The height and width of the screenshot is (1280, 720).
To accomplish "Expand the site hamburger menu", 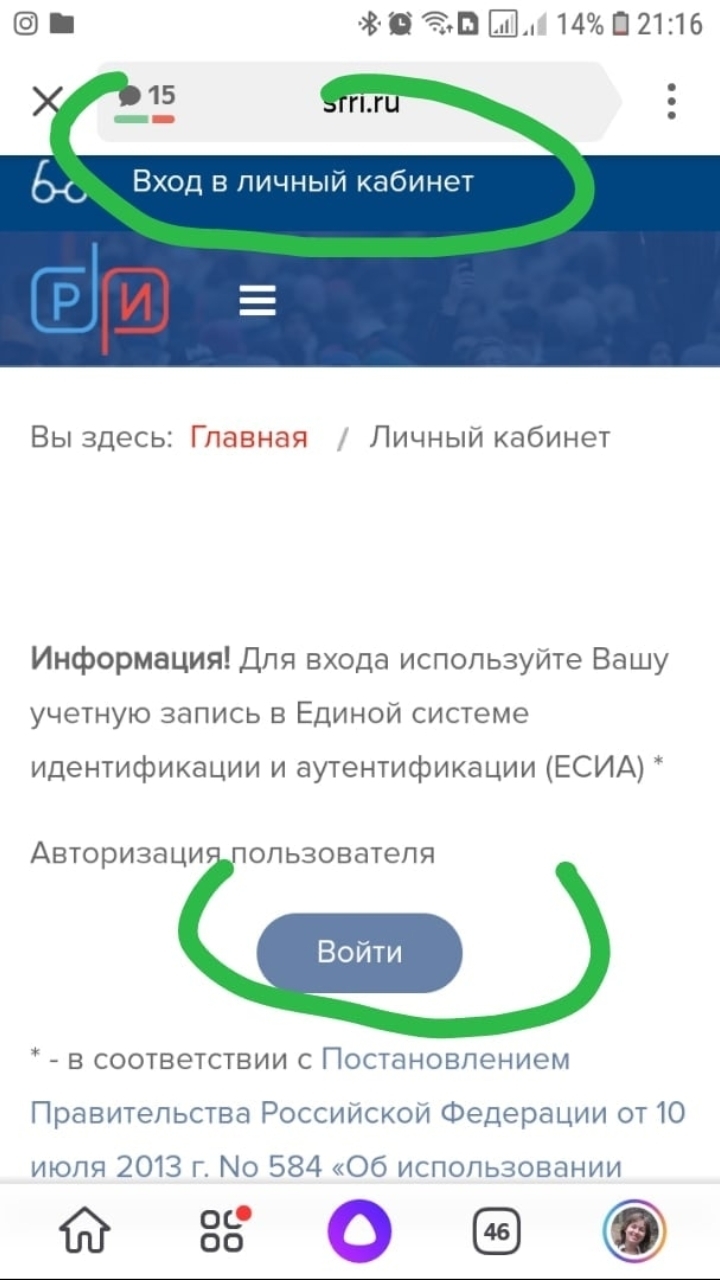I will [x=257, y=300].
